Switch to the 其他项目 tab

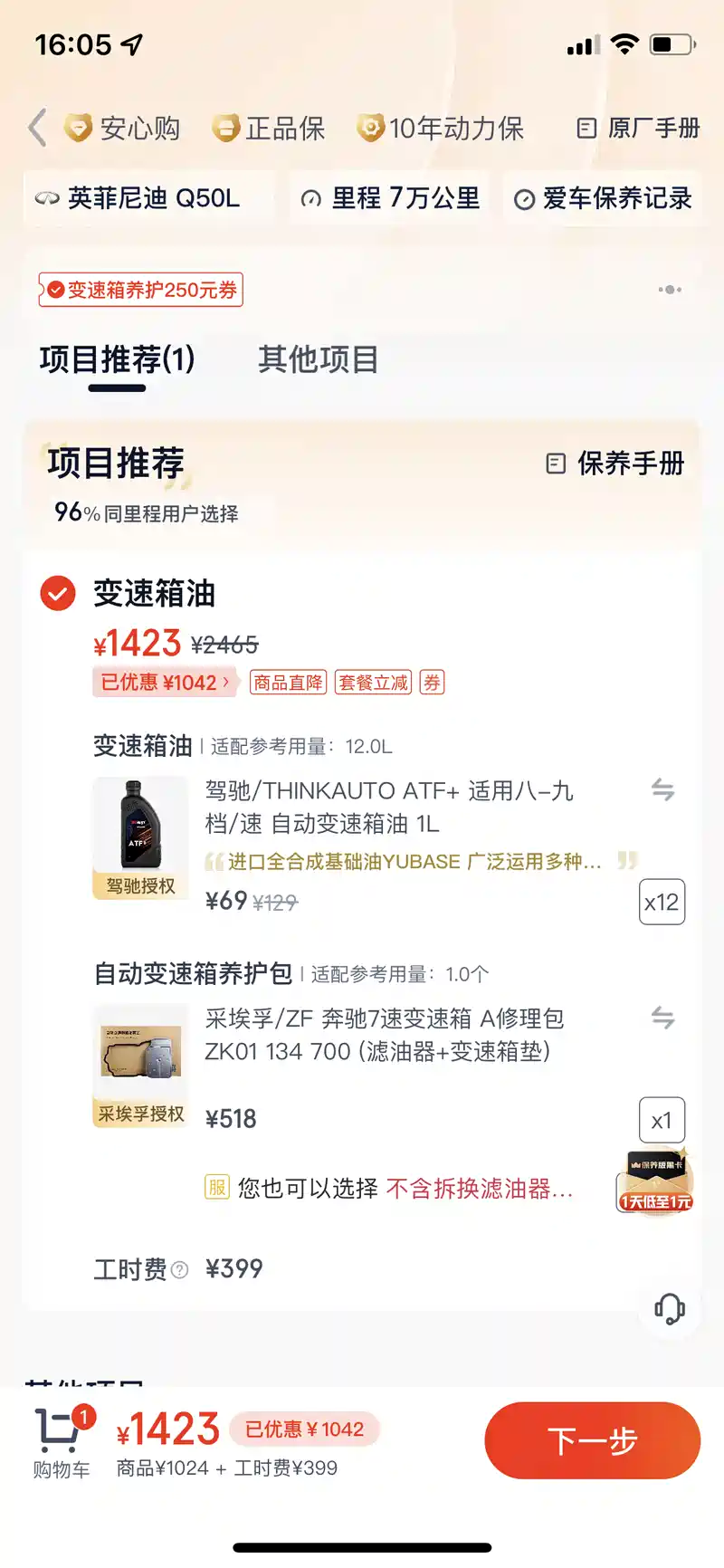[318, 359]
